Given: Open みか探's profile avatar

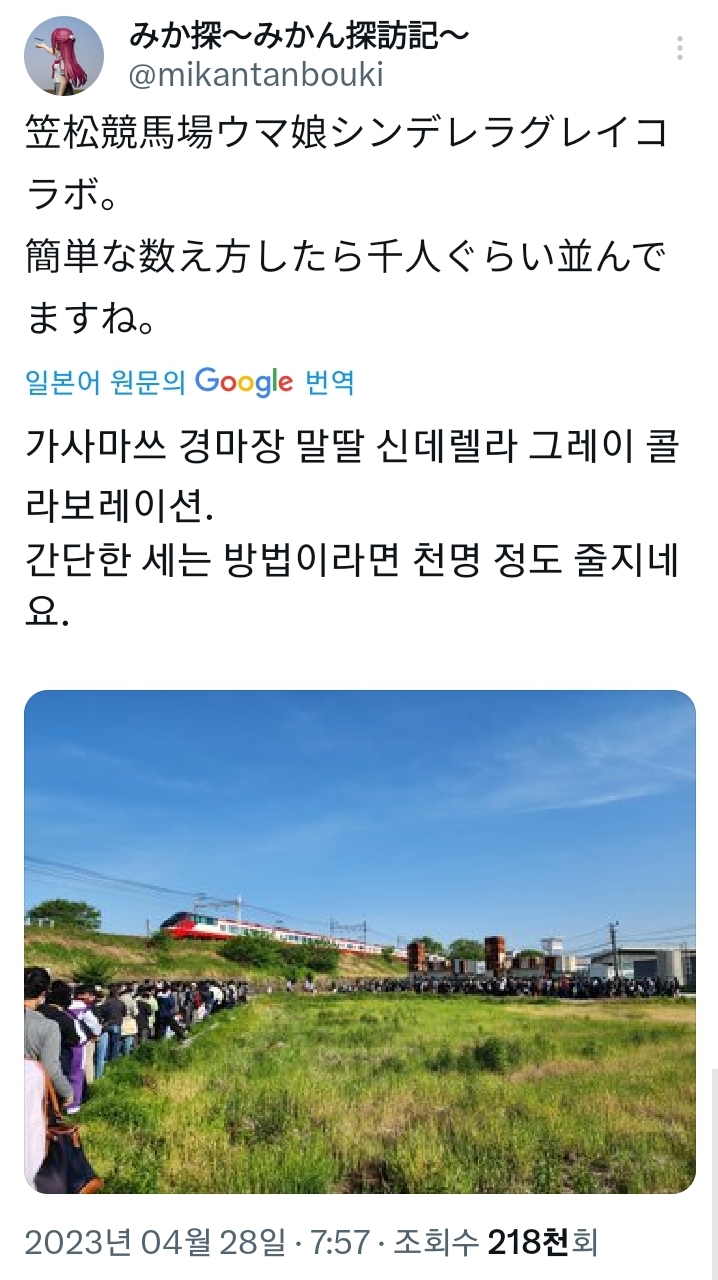Looking at the screenshot, I should [x=63, y=57].
